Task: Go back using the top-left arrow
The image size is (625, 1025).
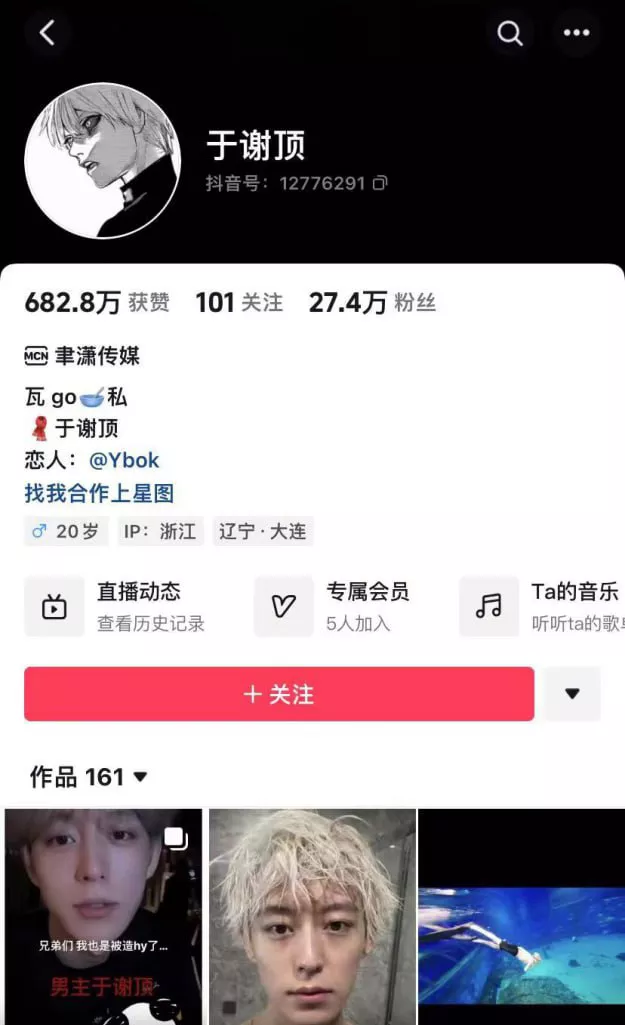Action: coord(47,33)
